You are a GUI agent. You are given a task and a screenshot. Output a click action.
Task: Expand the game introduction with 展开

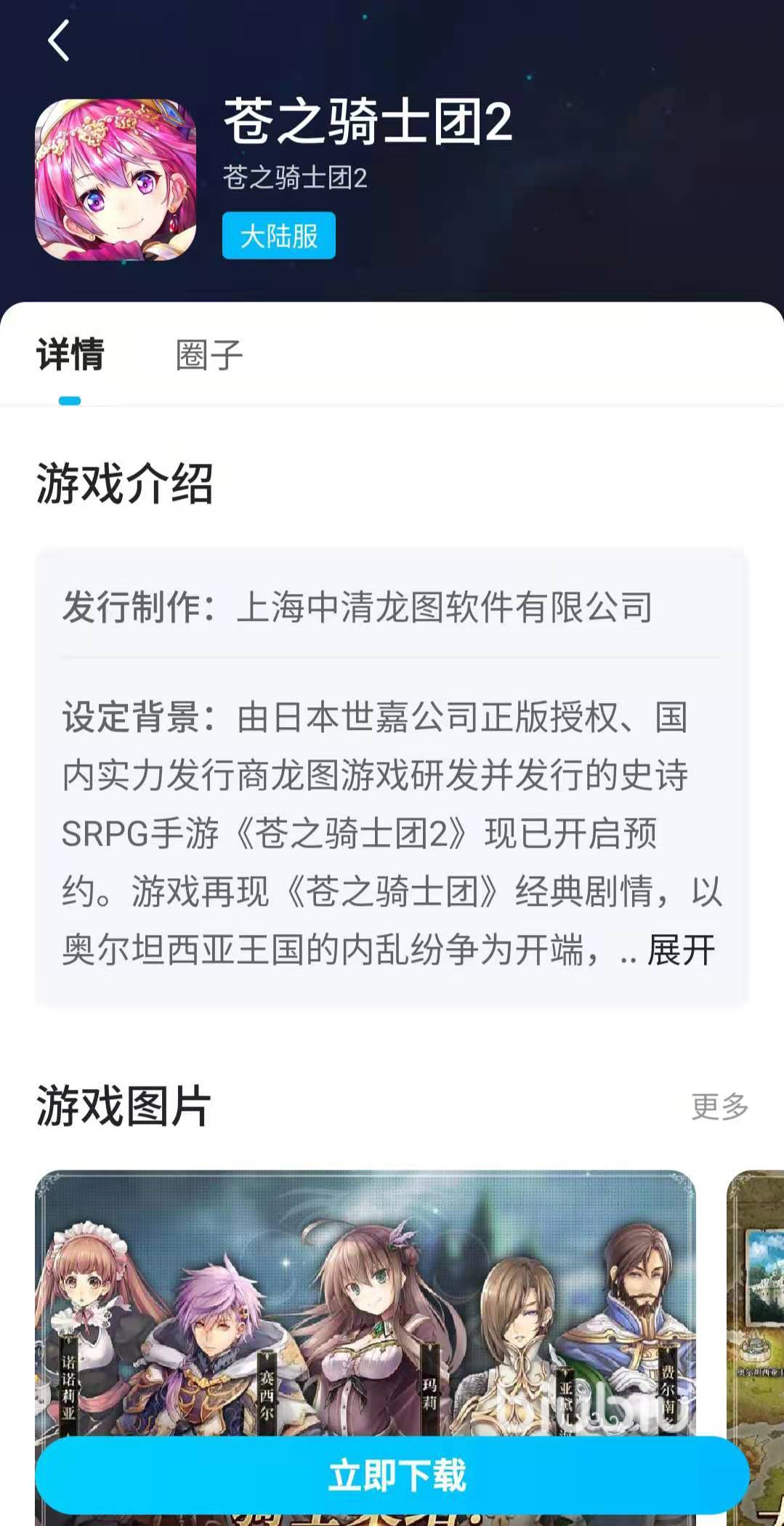(x=681, y=950)
